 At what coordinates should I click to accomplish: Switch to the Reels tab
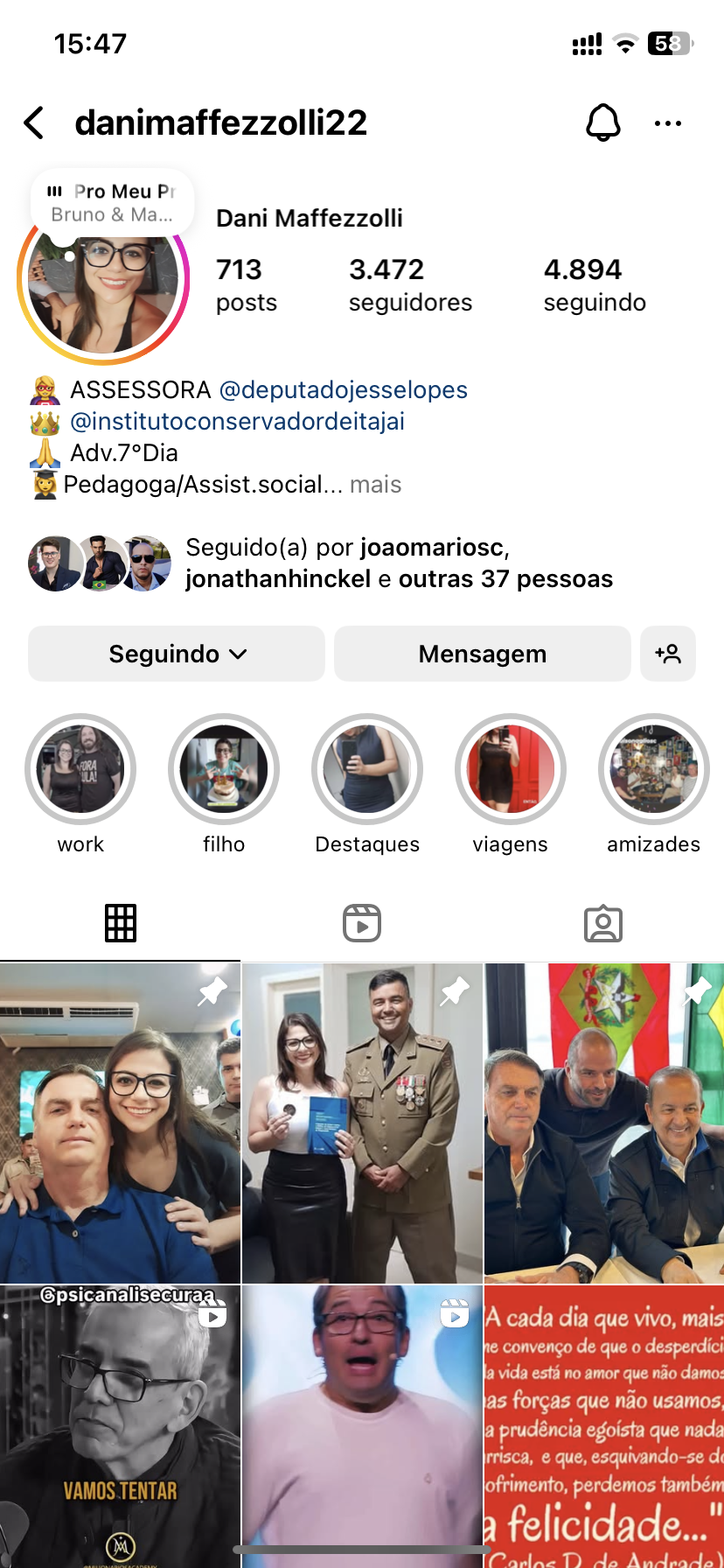tap(362, 923)
